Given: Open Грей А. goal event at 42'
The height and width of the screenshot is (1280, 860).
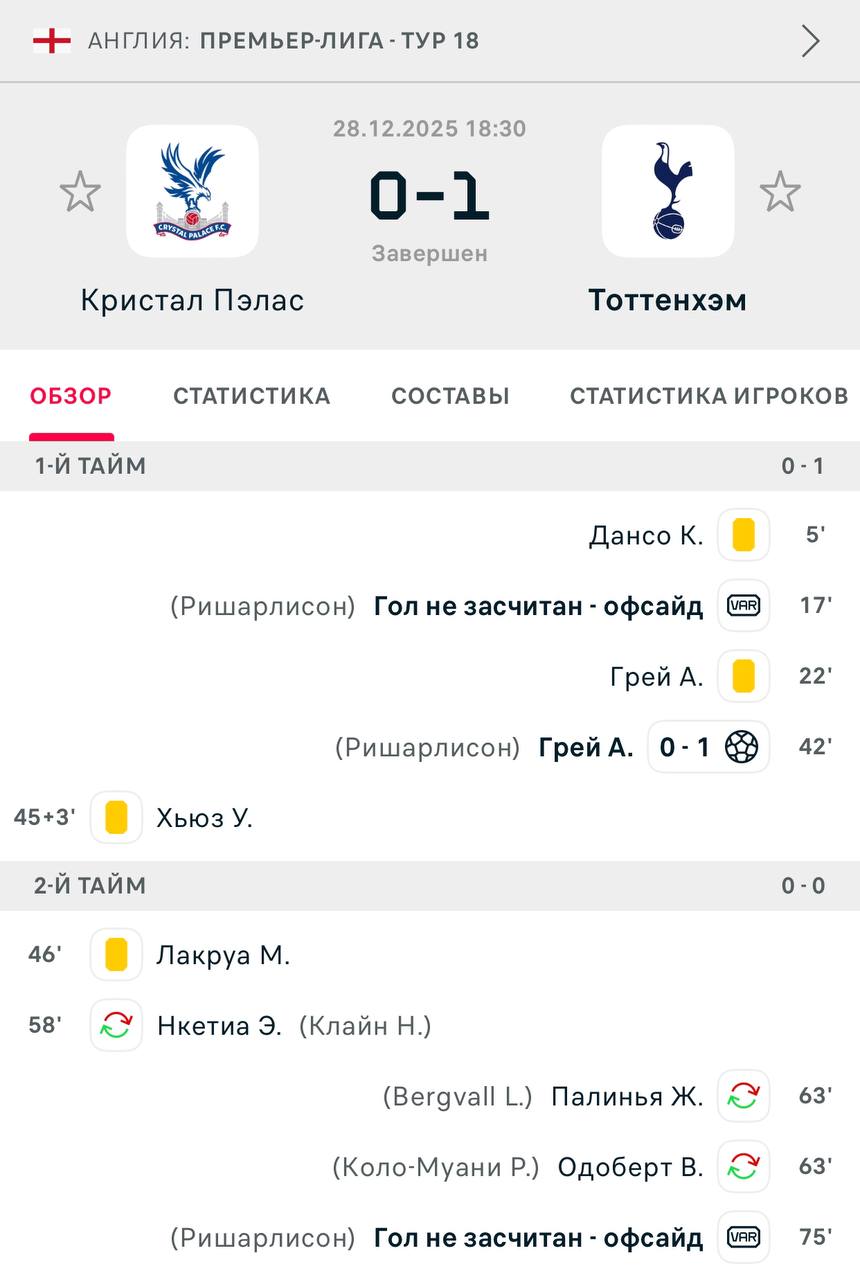Looking at the screenshot, I should (586, 747).
